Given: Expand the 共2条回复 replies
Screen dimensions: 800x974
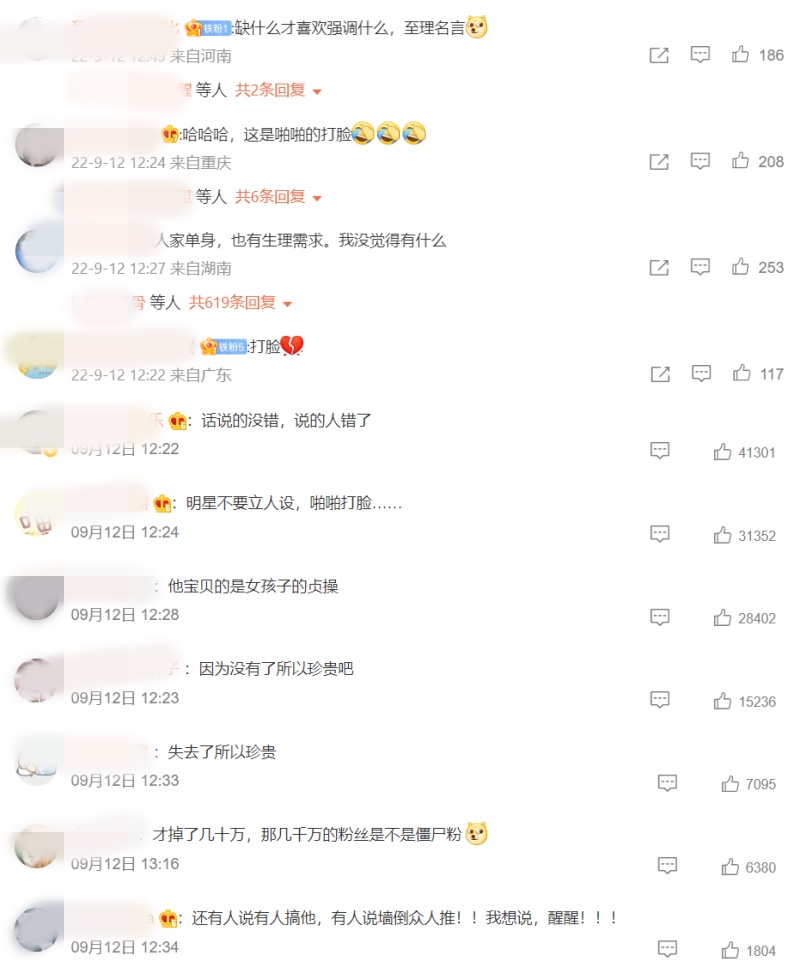Looking at the screenshot, I should tap(279, 91).
